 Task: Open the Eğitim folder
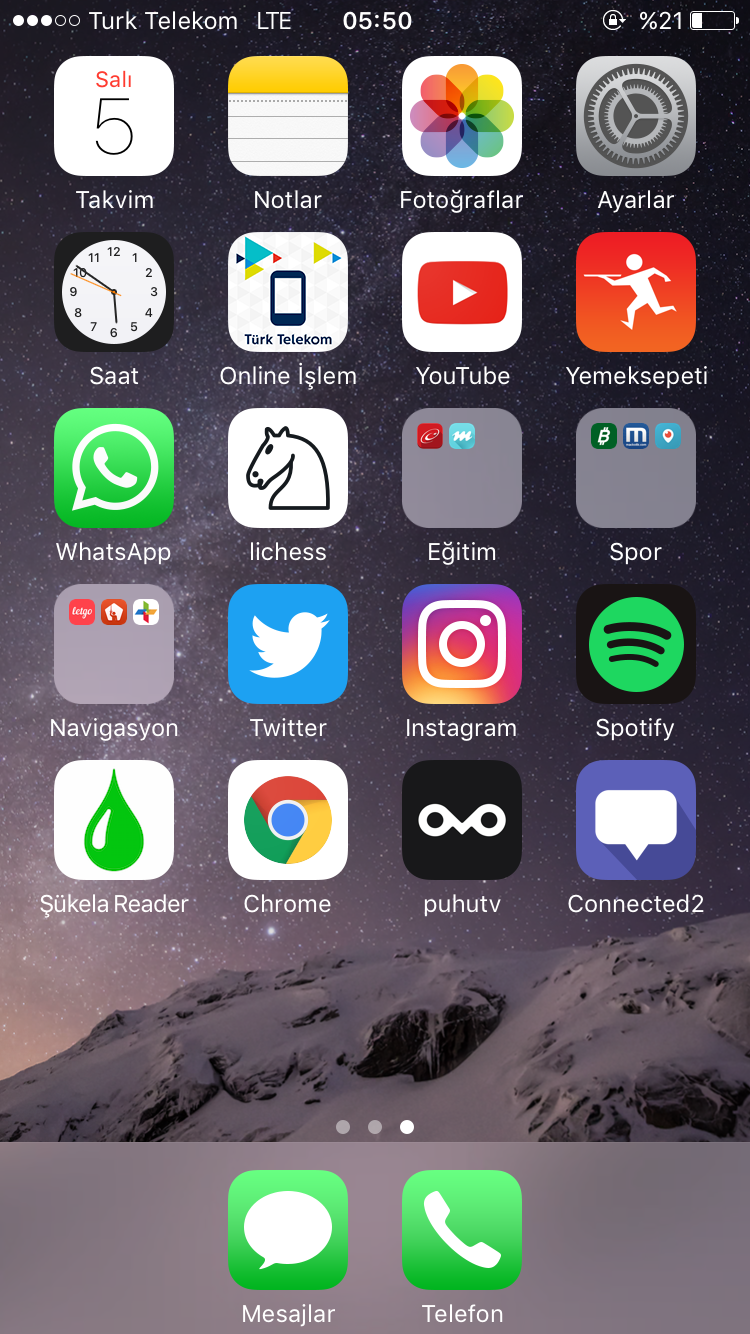coord(462,468)
